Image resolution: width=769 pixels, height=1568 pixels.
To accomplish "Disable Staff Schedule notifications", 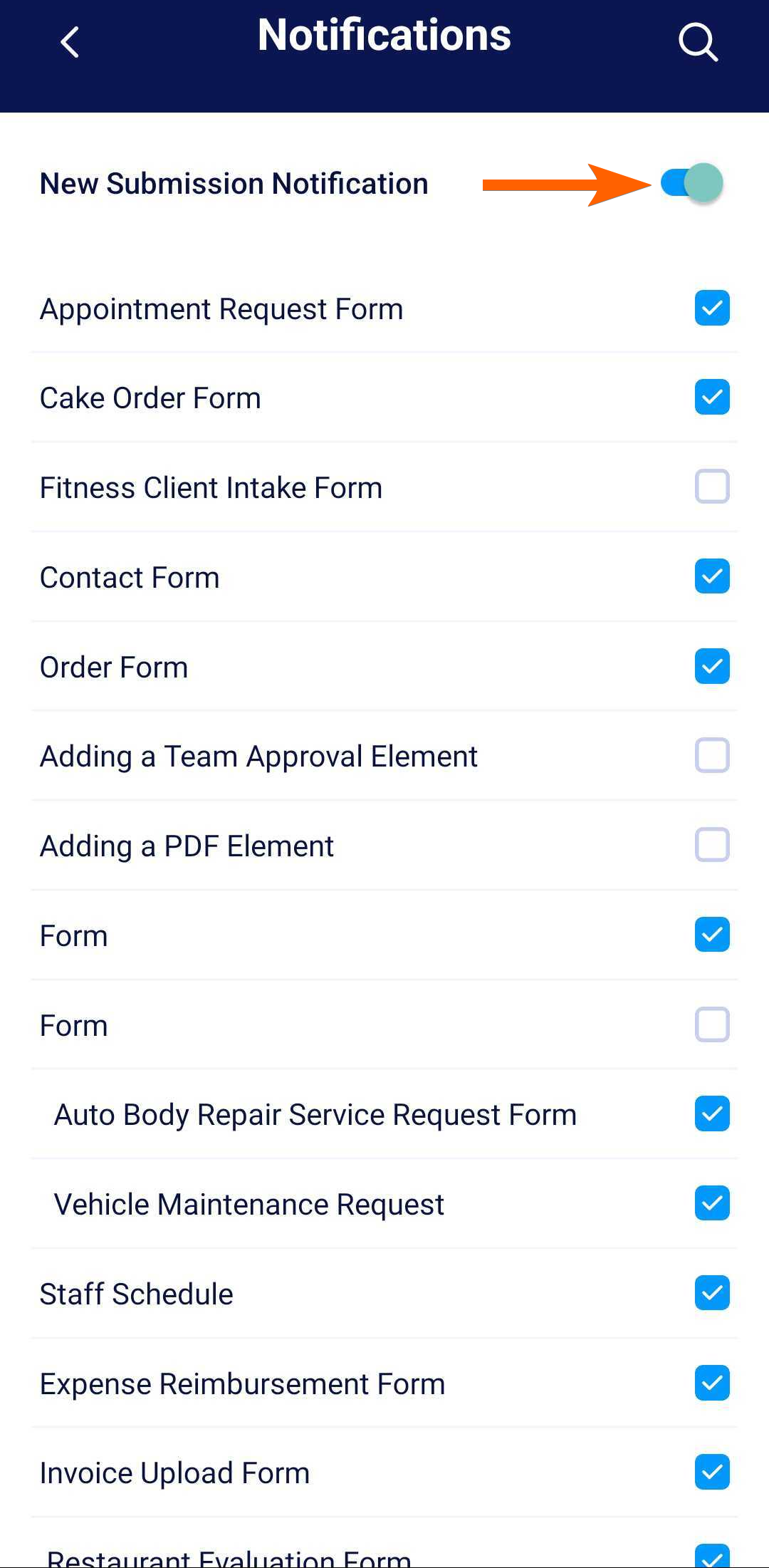I will point(712,1293).
